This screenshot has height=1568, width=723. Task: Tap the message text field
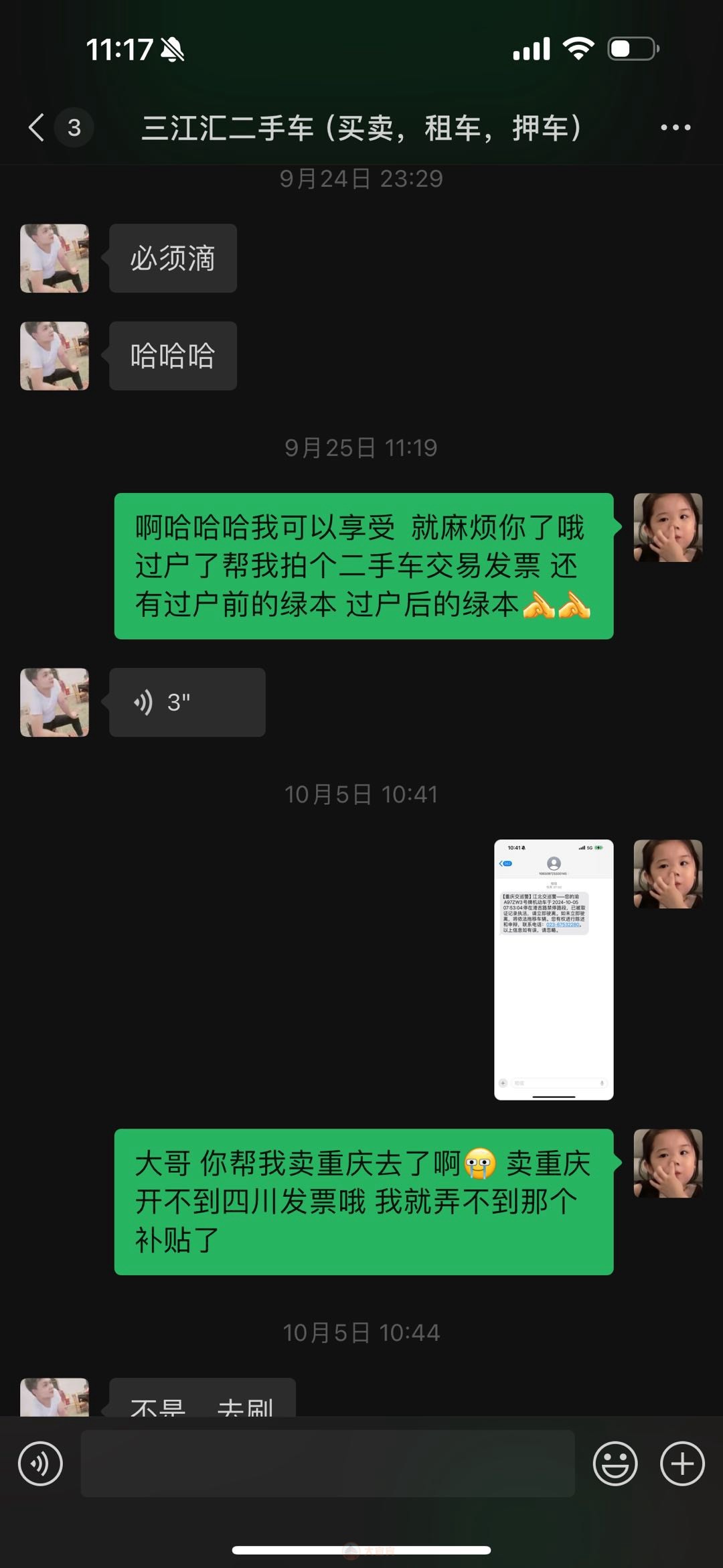click(327, 1464)
